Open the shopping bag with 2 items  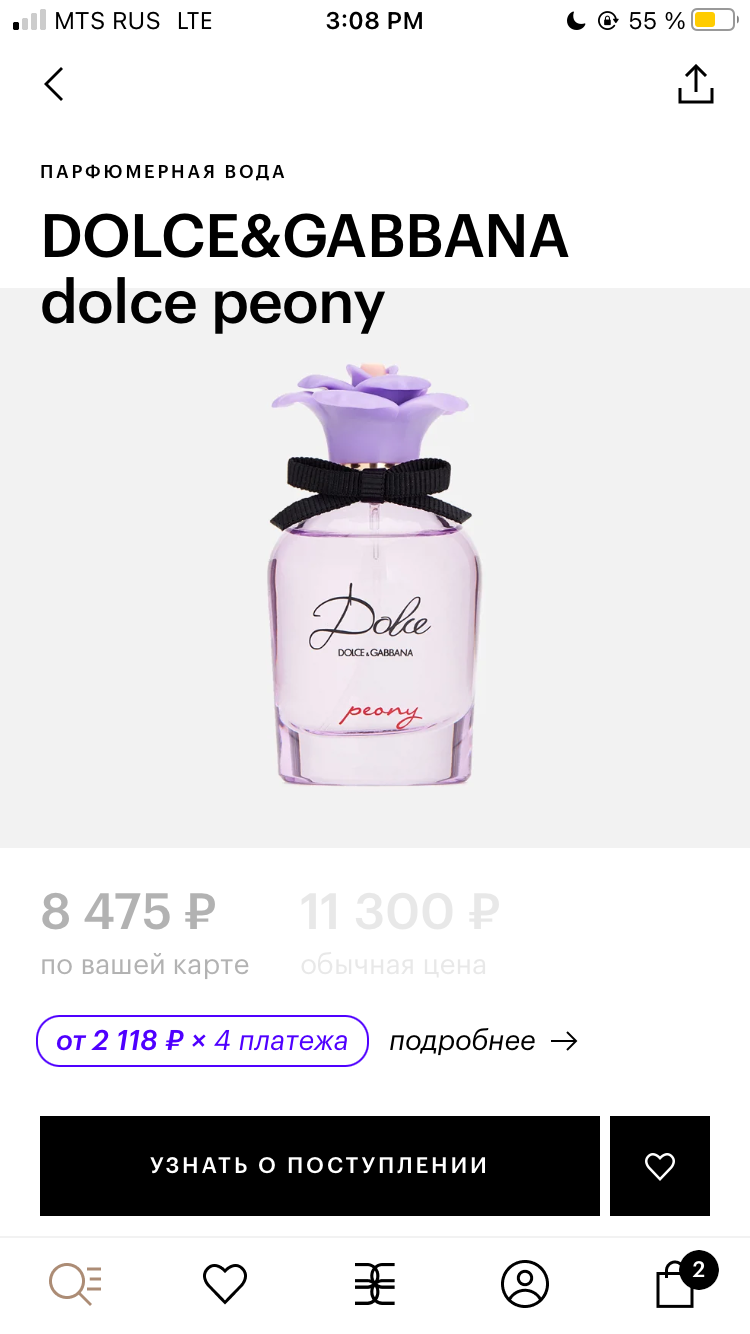point(678,1284)
